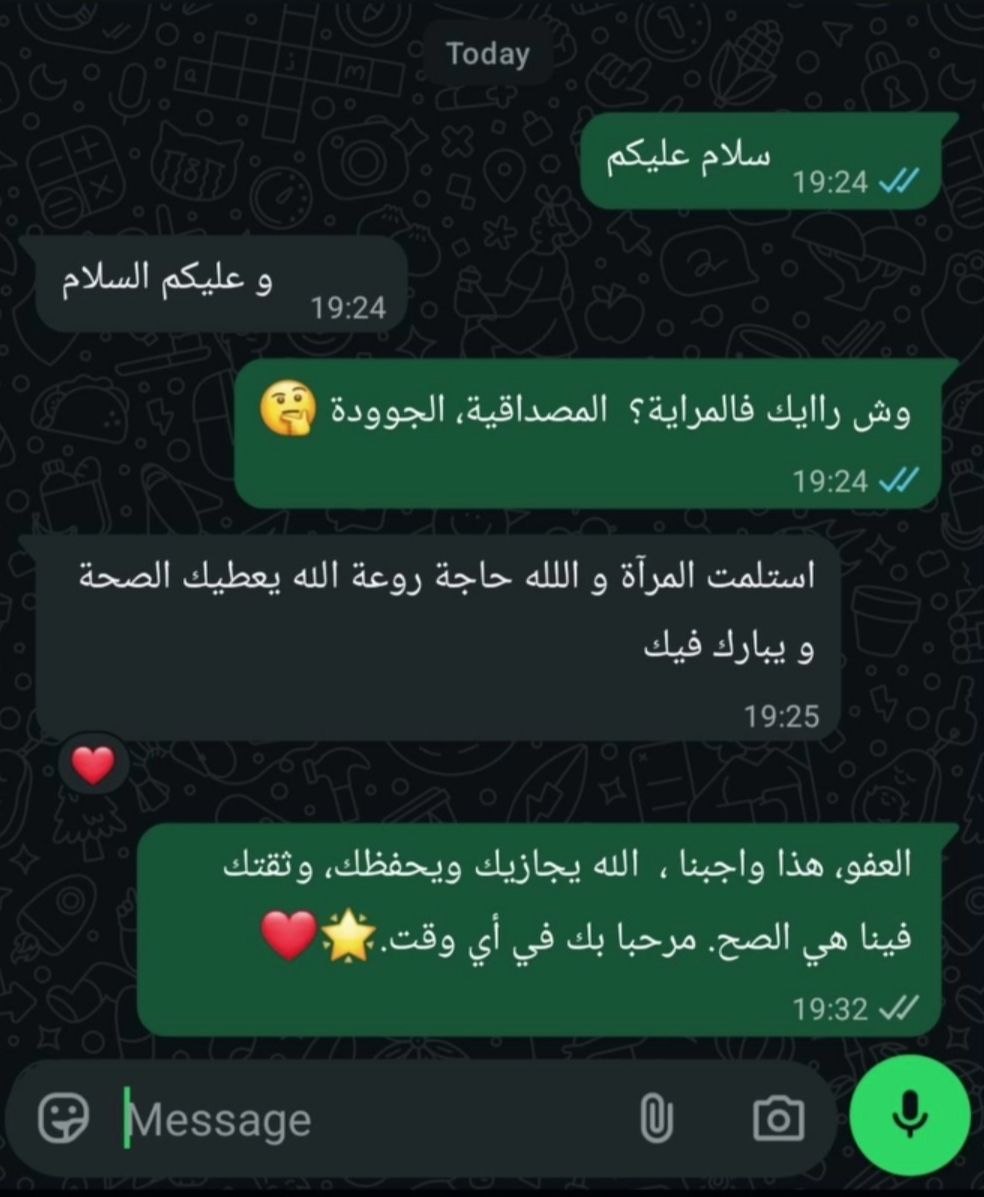Attach a file with the paperclip

point(657,1119)
